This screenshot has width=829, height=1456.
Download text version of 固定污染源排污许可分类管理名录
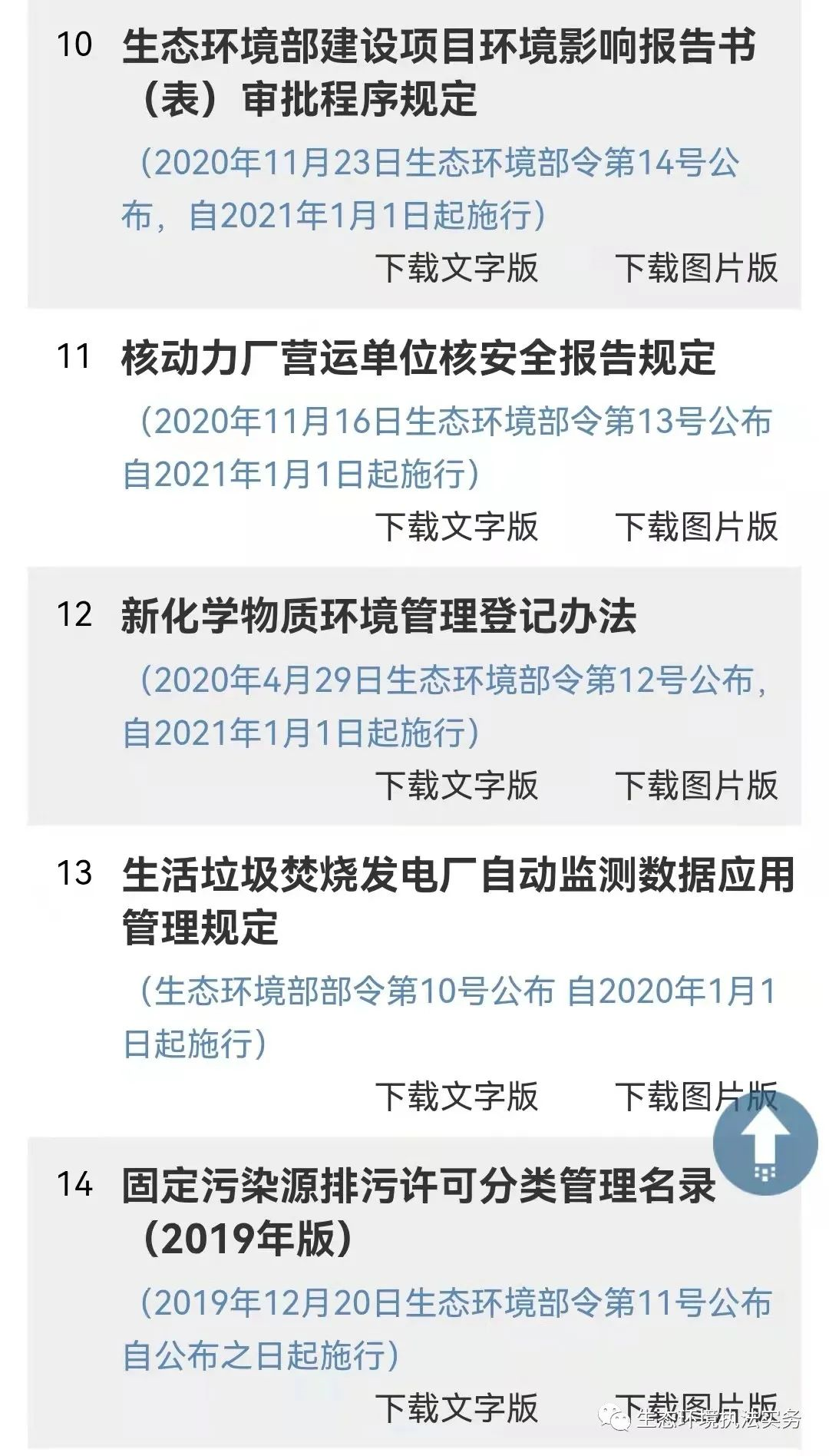click(457, 1408)
